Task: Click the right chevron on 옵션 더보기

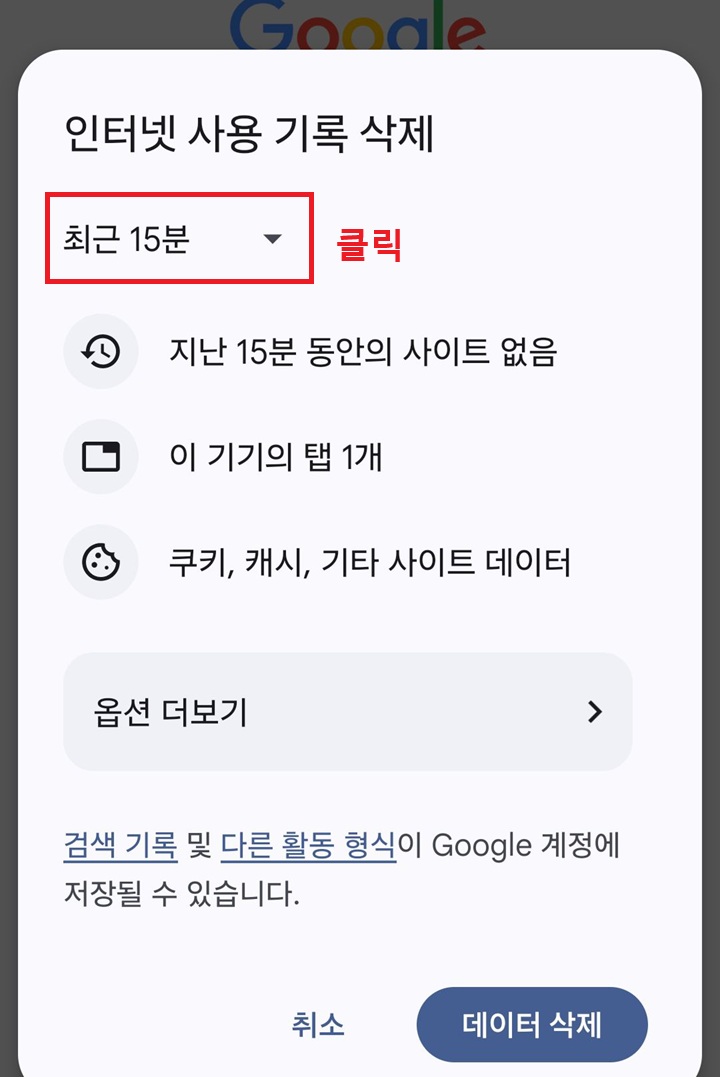Action: click(x=596, y=712)
